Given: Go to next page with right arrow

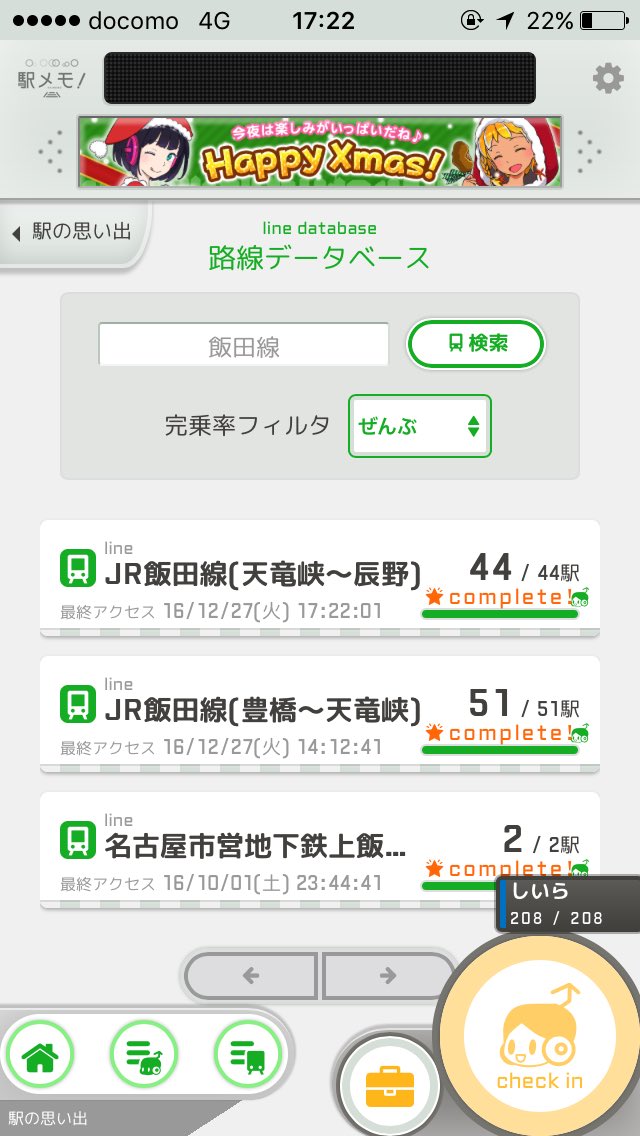Looking at the screenshot, I should 388,975.
